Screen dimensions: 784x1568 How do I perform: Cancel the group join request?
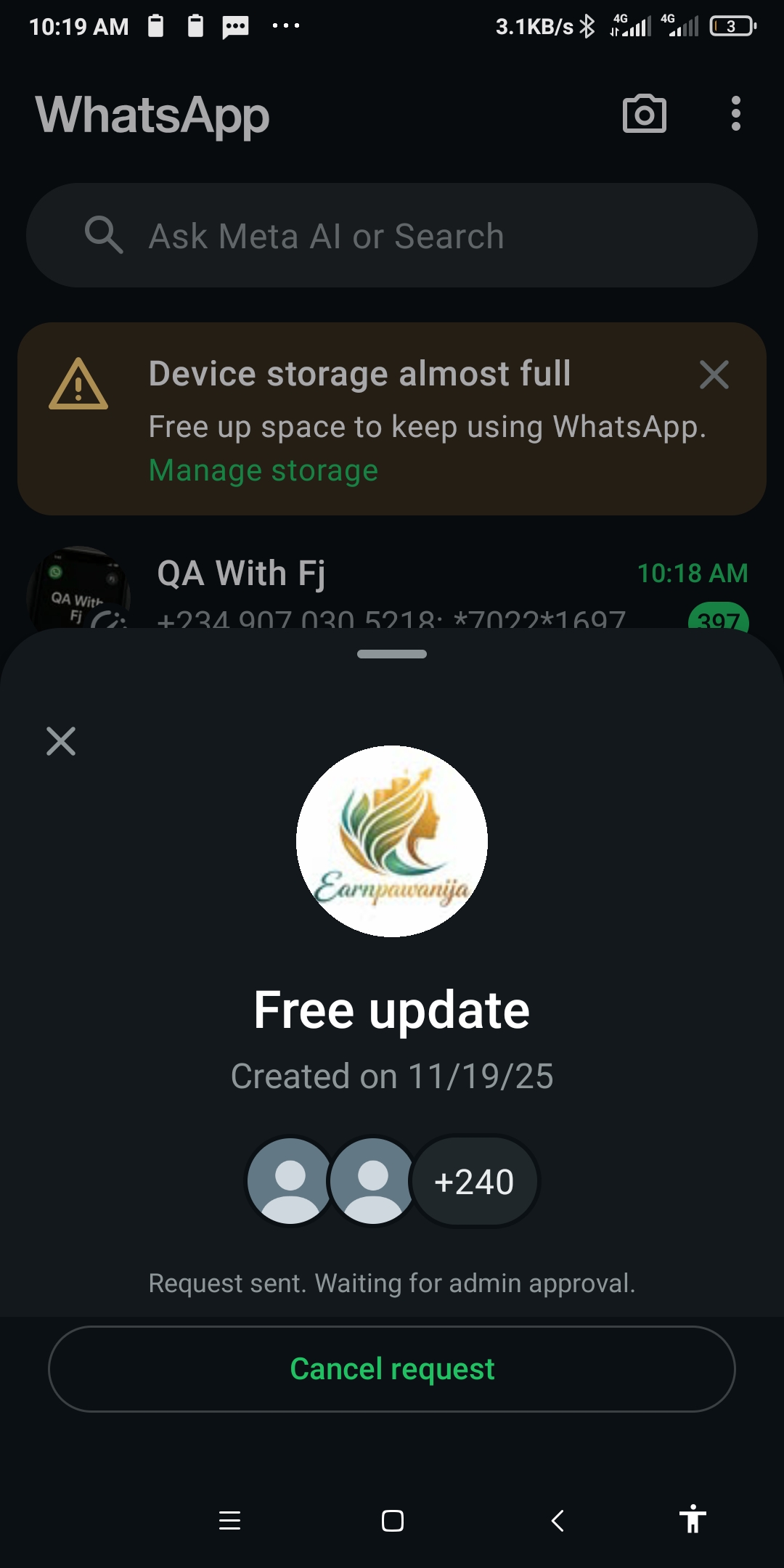(x=392, y=1369)
